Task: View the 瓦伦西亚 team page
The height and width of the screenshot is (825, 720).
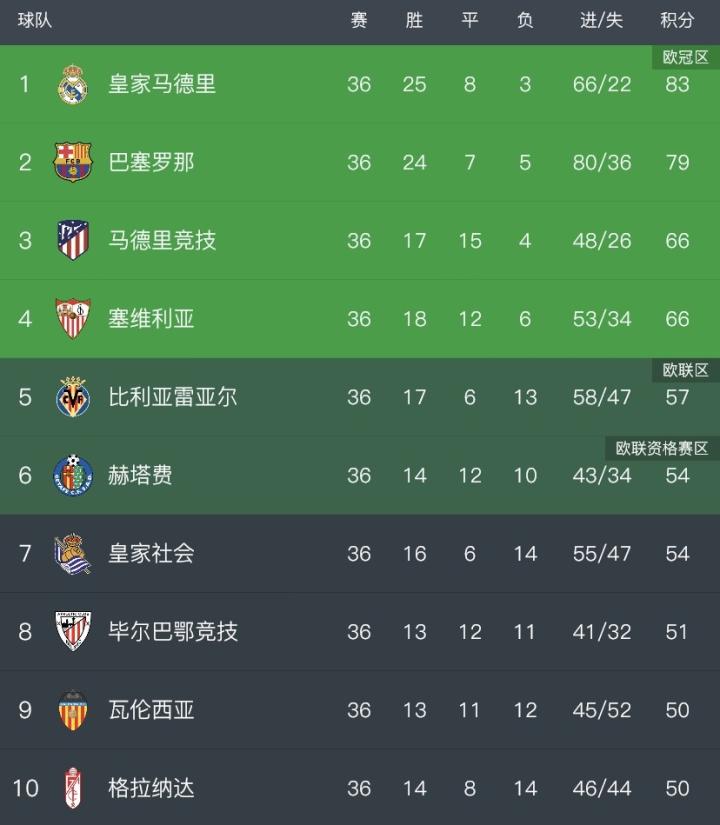Action: pyautogui.click(x=360, y=710)
